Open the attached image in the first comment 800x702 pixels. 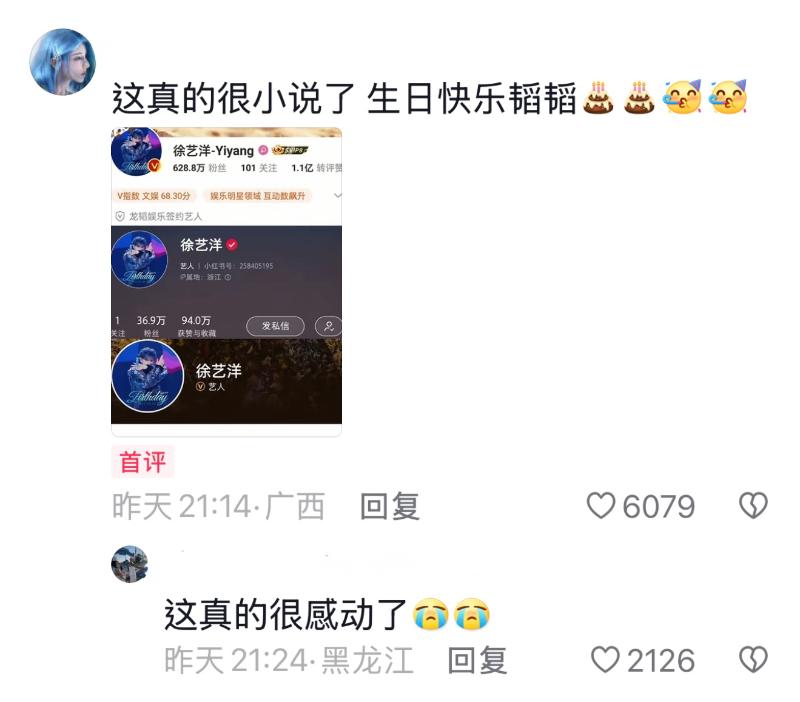tap(226, 280)
